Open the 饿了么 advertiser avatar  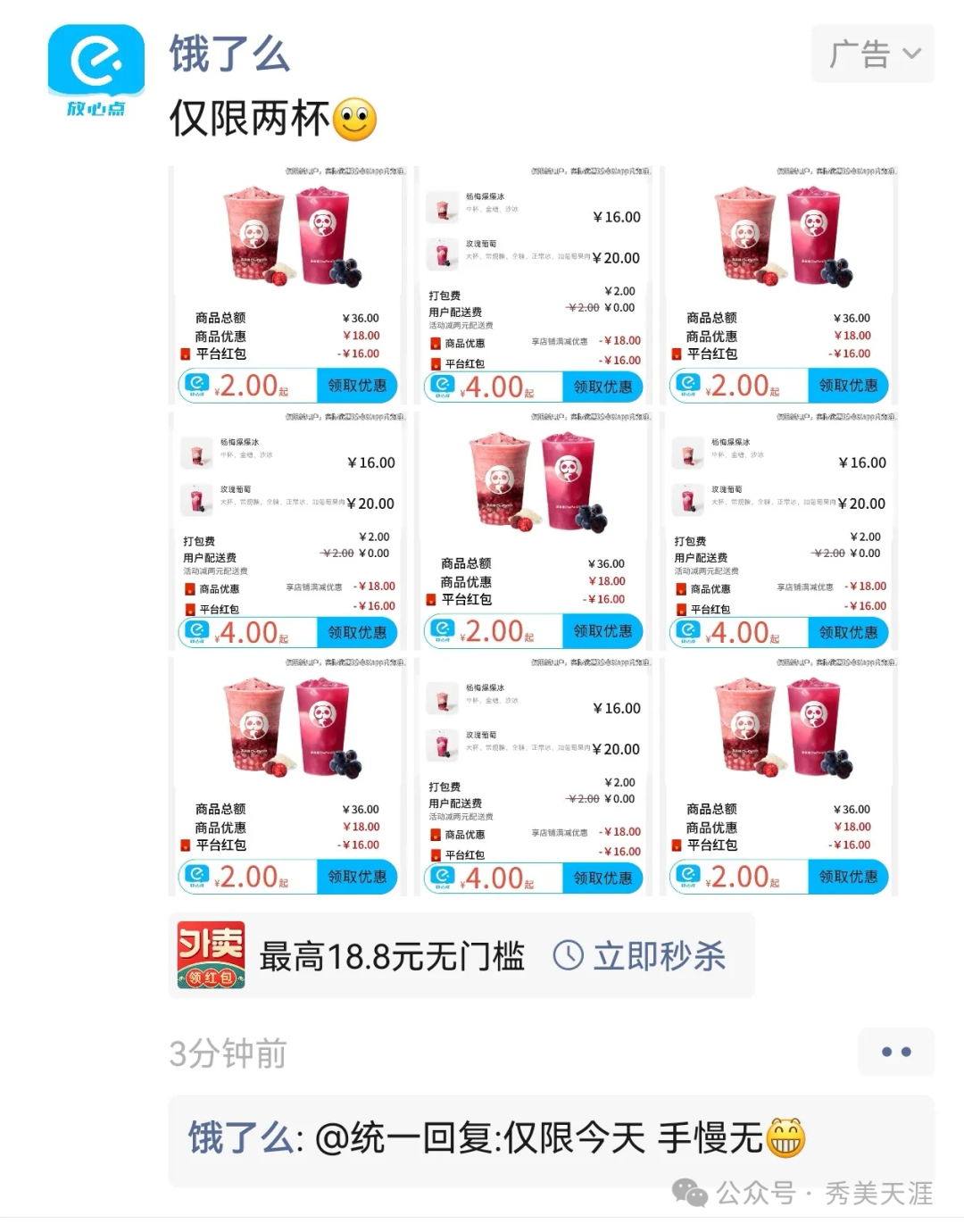click(x=96, y=71)
